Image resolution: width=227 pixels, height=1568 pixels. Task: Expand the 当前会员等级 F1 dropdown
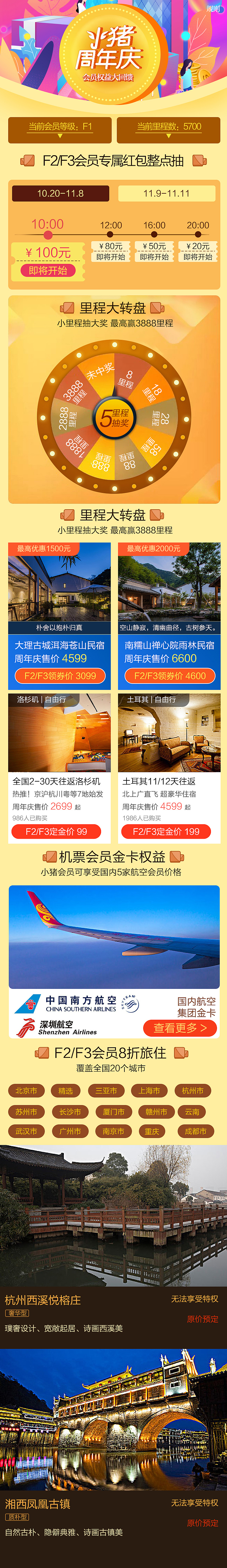[x=60, y=130]
